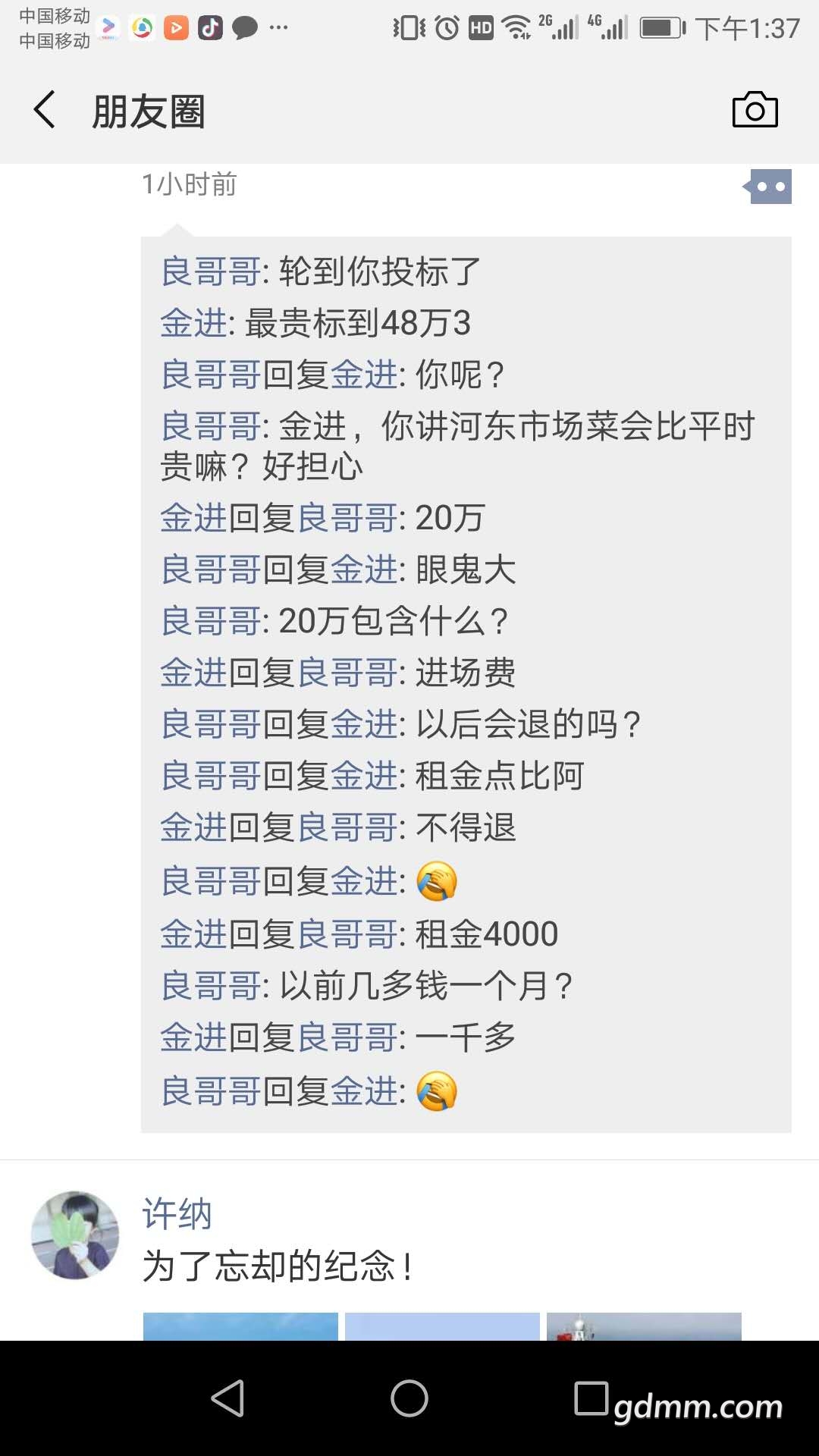Open 许纳's profile picture
The image size is (819, 1456).
(74, 1235)
